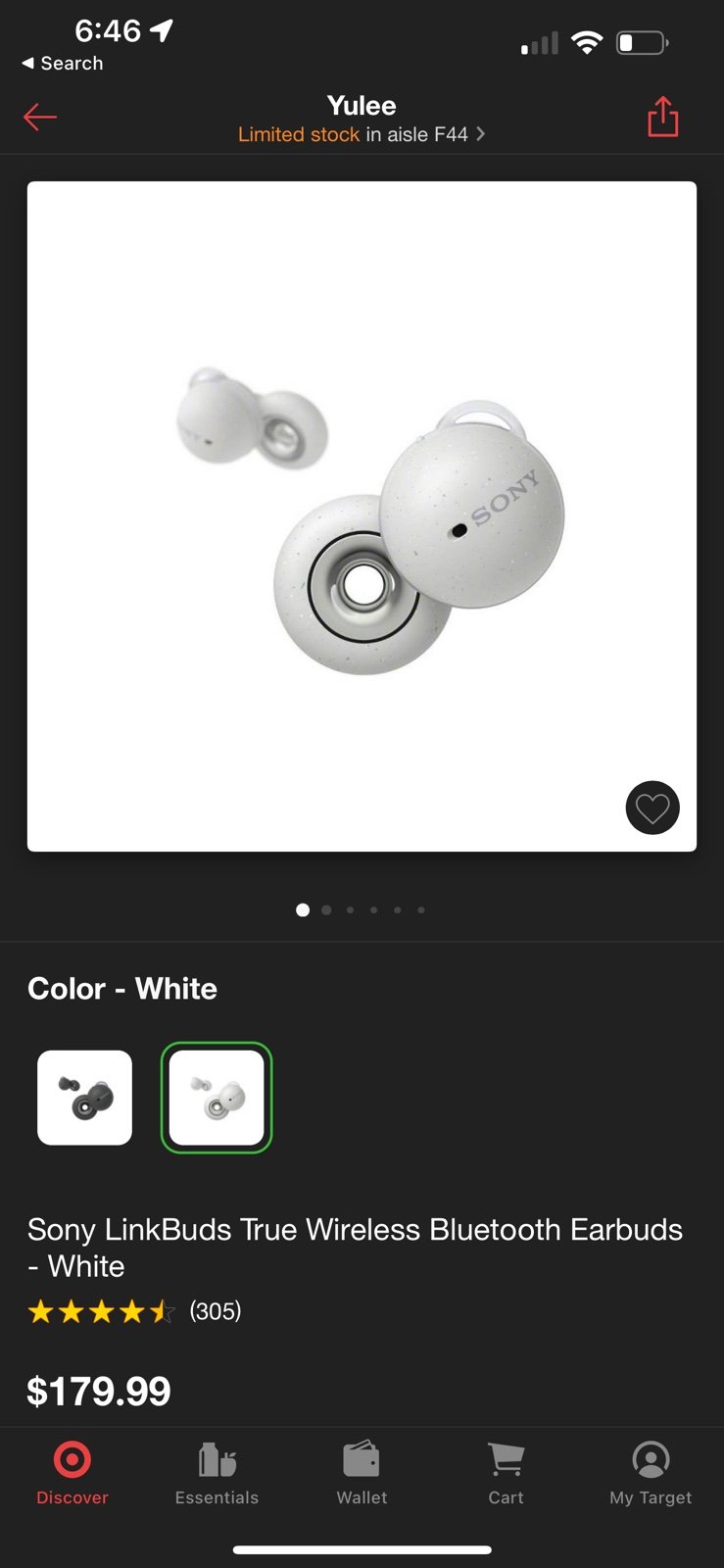Open Yulee store aisle F44 details
Viewport: 724px width, 1568px height.
tap(362, 134)
